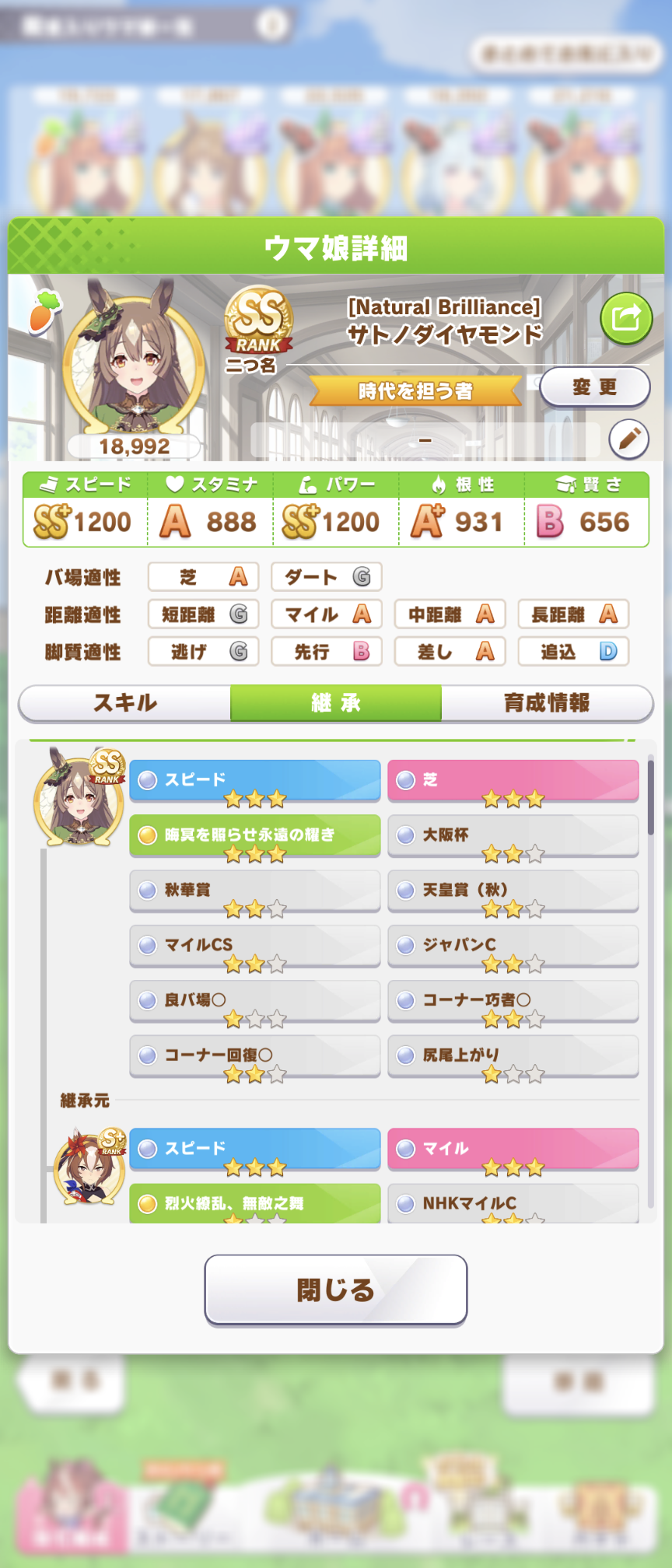
Task: Open the 秋華賞 race factor
Action: pos(254,891)
